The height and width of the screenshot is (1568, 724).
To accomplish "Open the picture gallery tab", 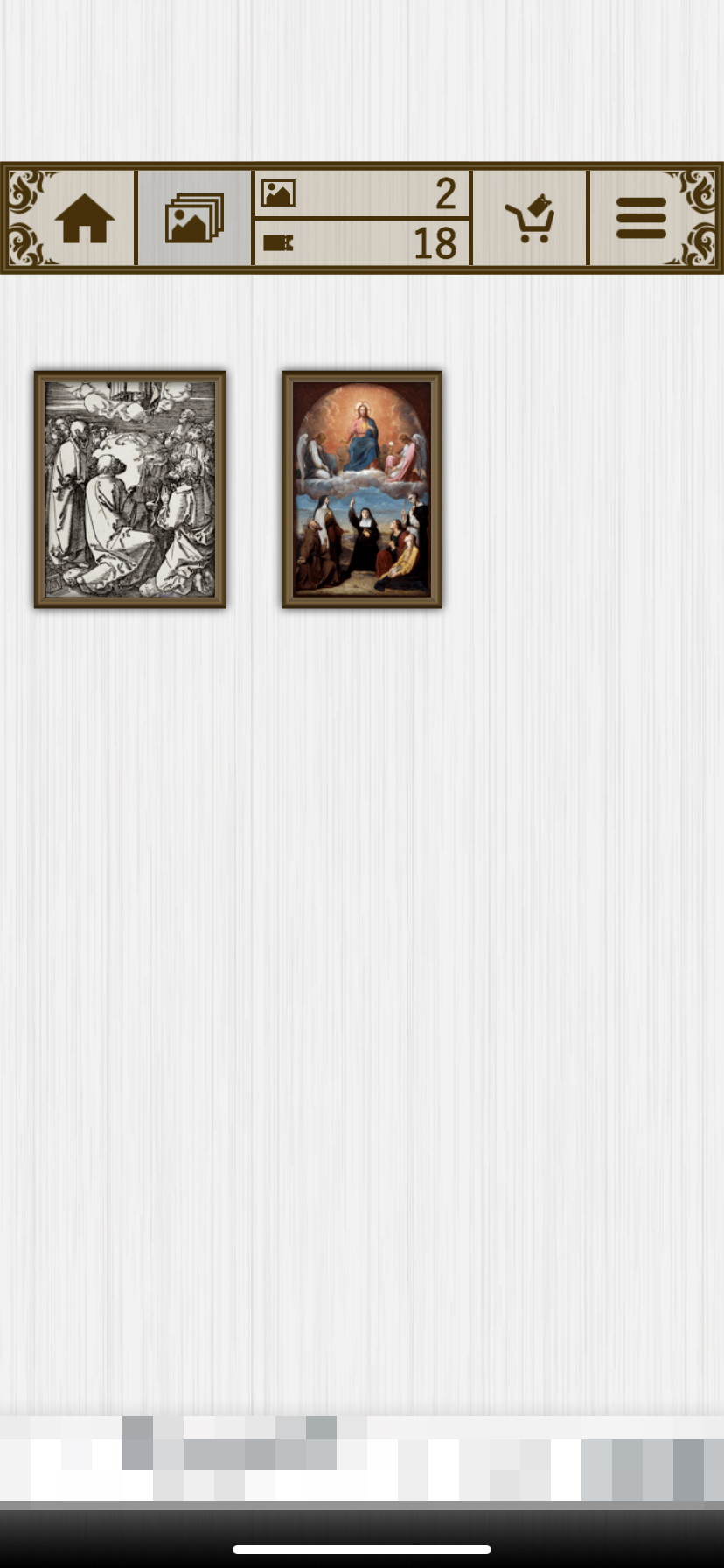I will [194, 218].
